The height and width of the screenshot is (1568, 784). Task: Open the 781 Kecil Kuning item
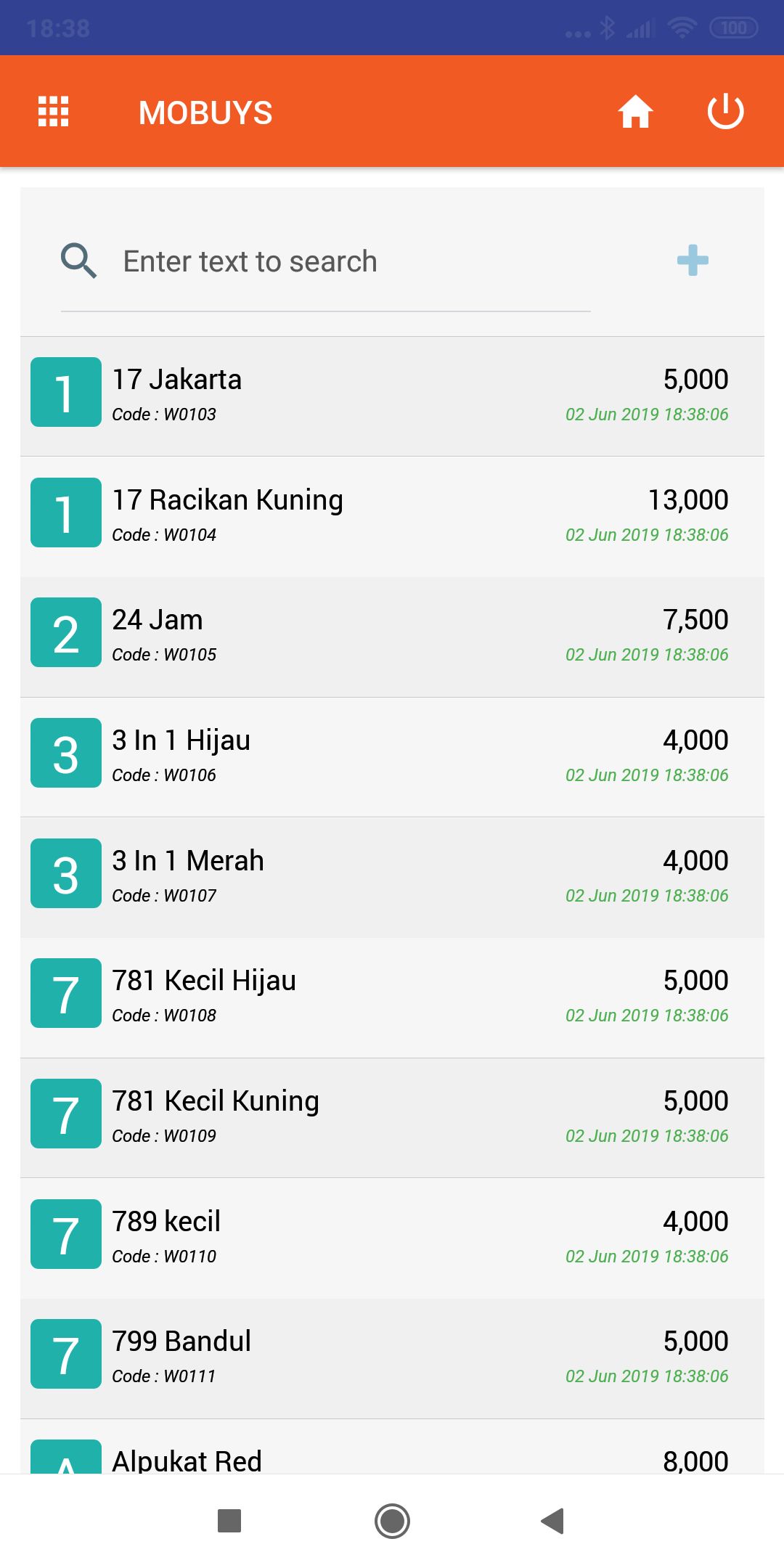[392, 1117]
